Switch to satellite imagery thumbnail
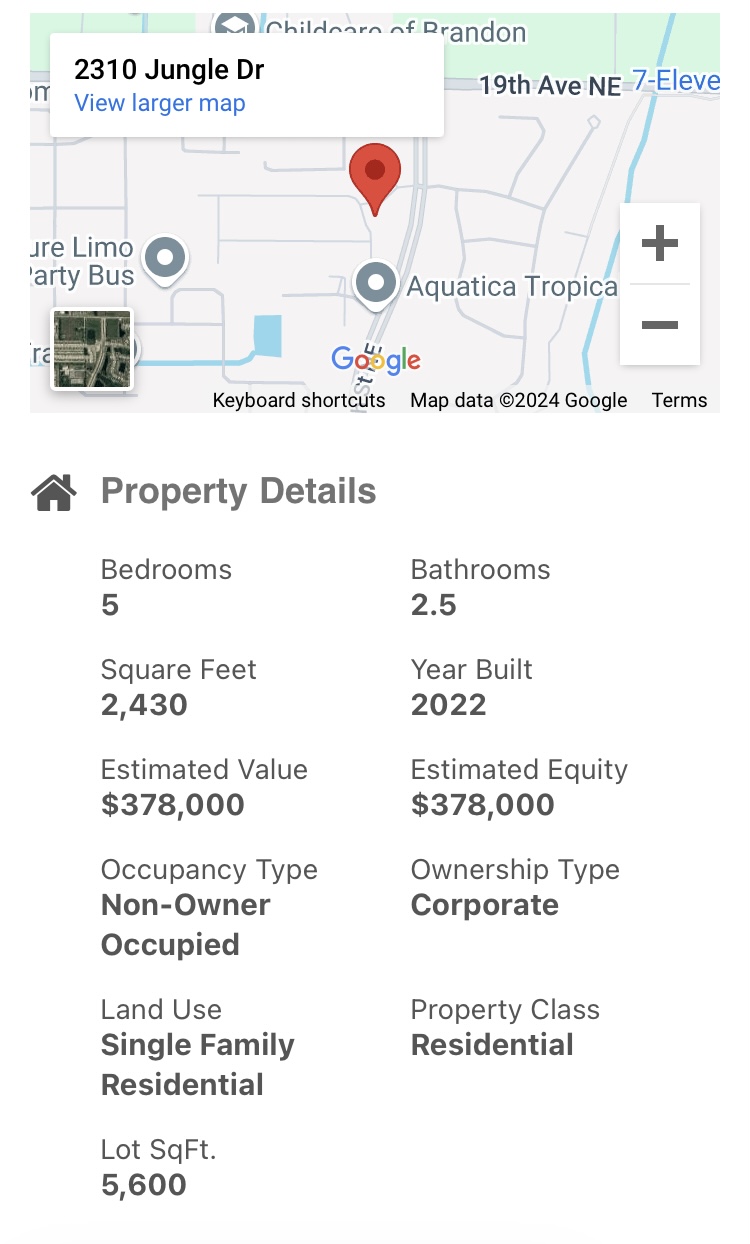Screen dimensions: 750x1244 pyautogui.click(x=92, y=350)
